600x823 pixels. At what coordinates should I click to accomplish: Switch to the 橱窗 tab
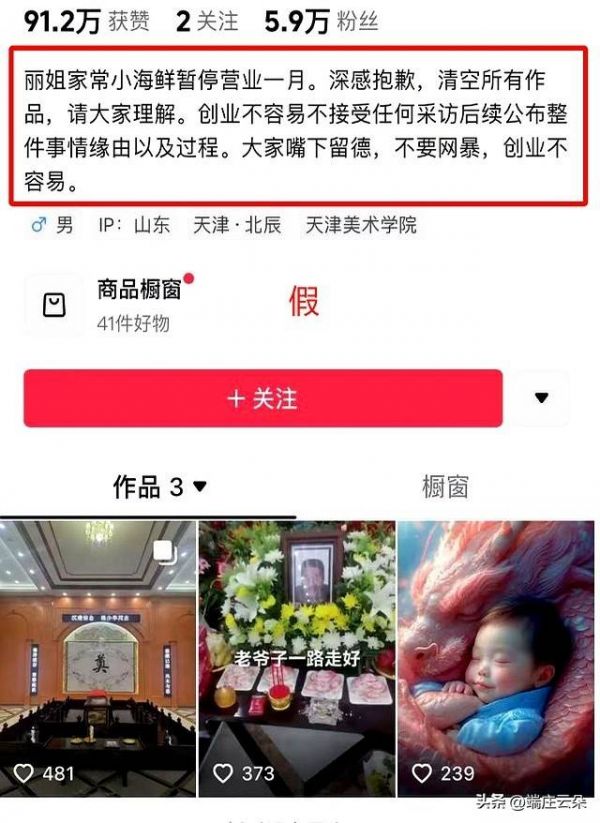point(445,487)
